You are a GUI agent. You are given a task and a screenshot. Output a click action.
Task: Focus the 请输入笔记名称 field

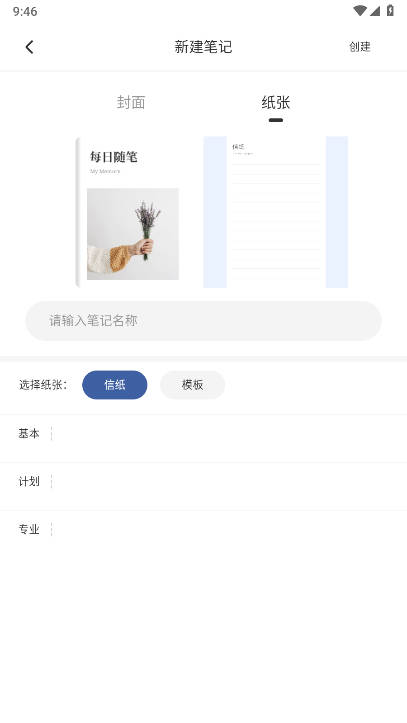coord(203,321)
